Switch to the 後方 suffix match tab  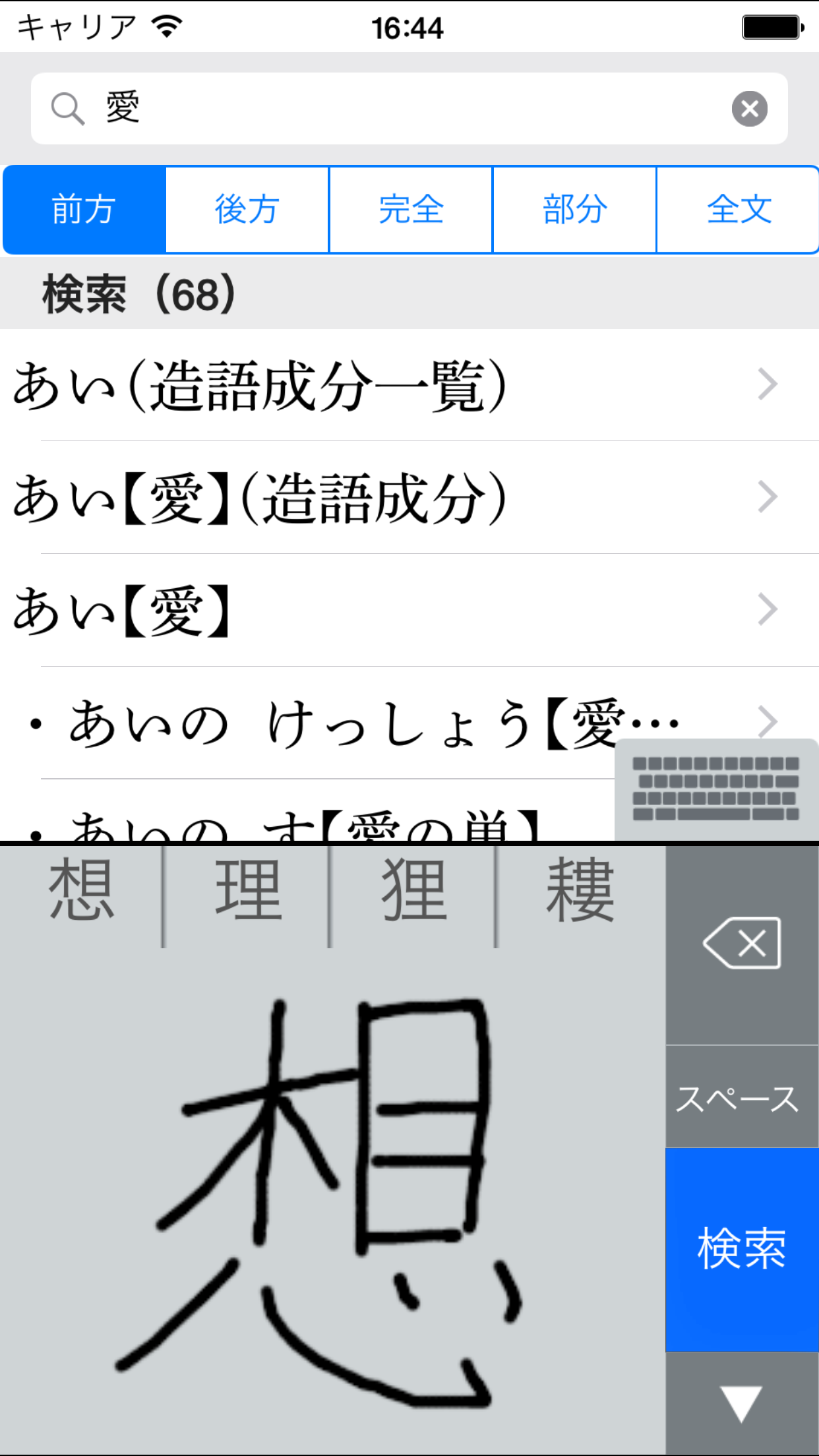point(247,210)
